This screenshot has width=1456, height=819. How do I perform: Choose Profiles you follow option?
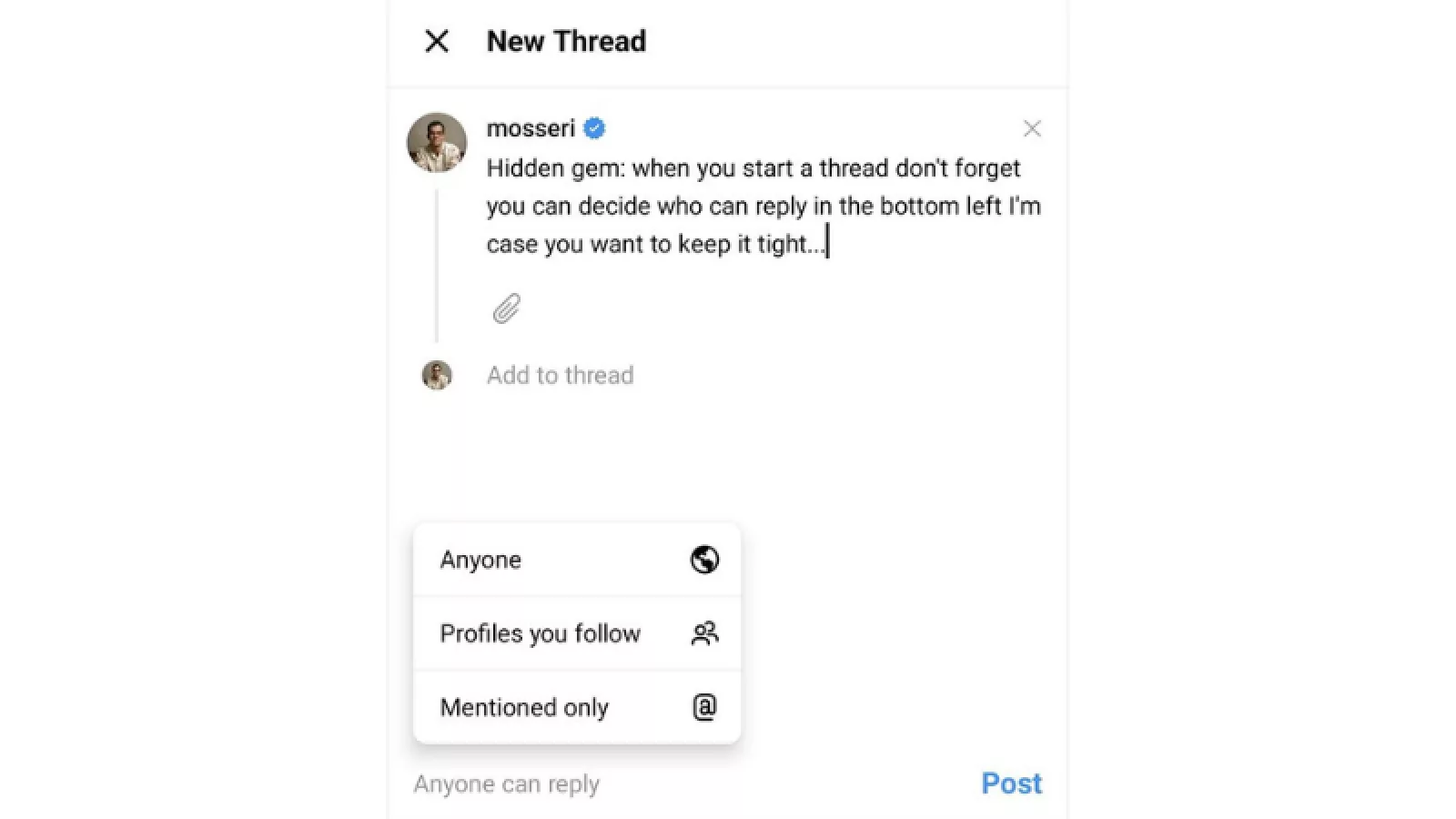point(577,633)
